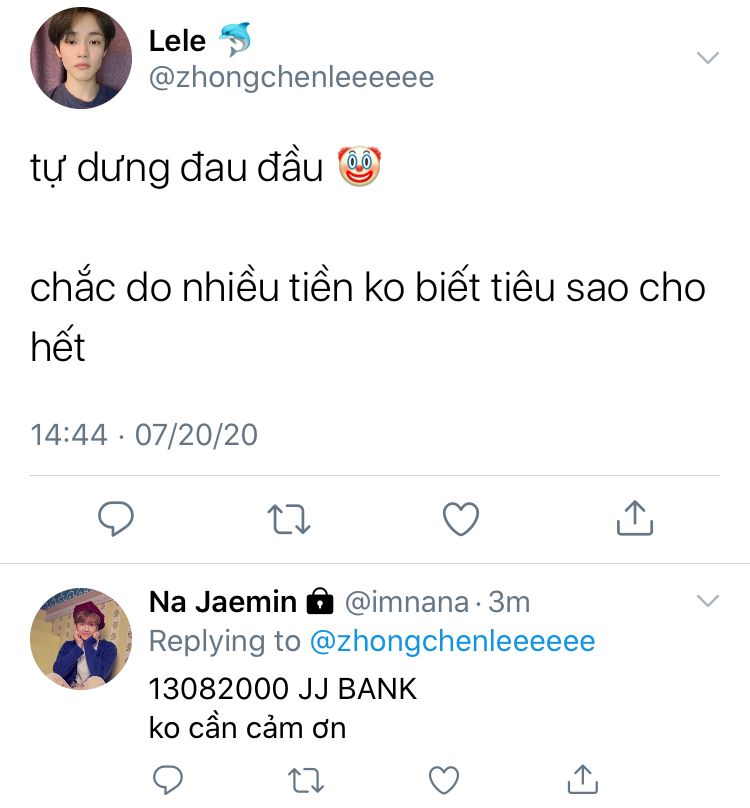The image size is (750, 808).
Task: Reply to Lele's tweet
Action: 116,519
